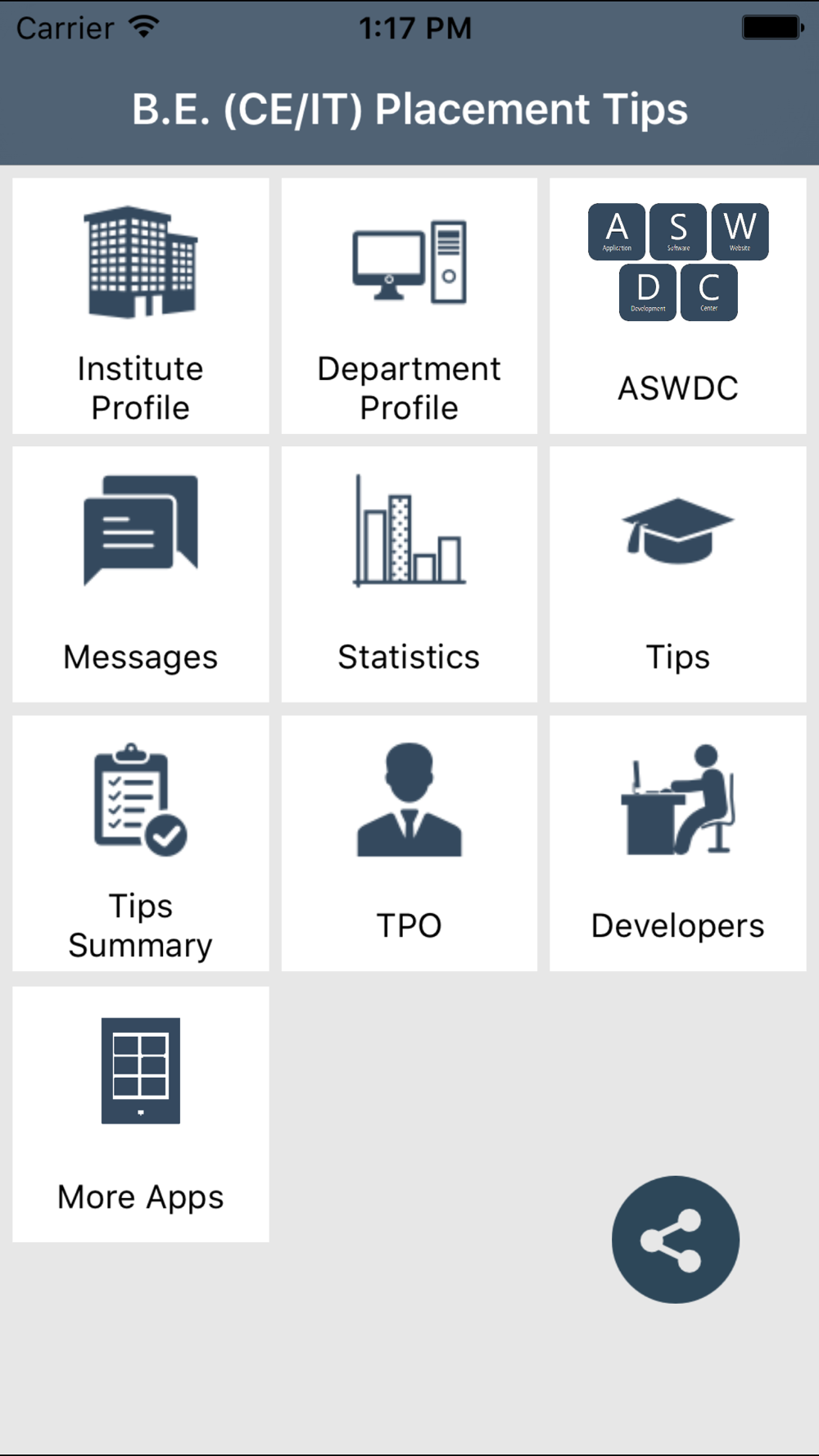Viewport: 819px width, 1456px height.
Task: Open Tips Summary
Action: 141,843
